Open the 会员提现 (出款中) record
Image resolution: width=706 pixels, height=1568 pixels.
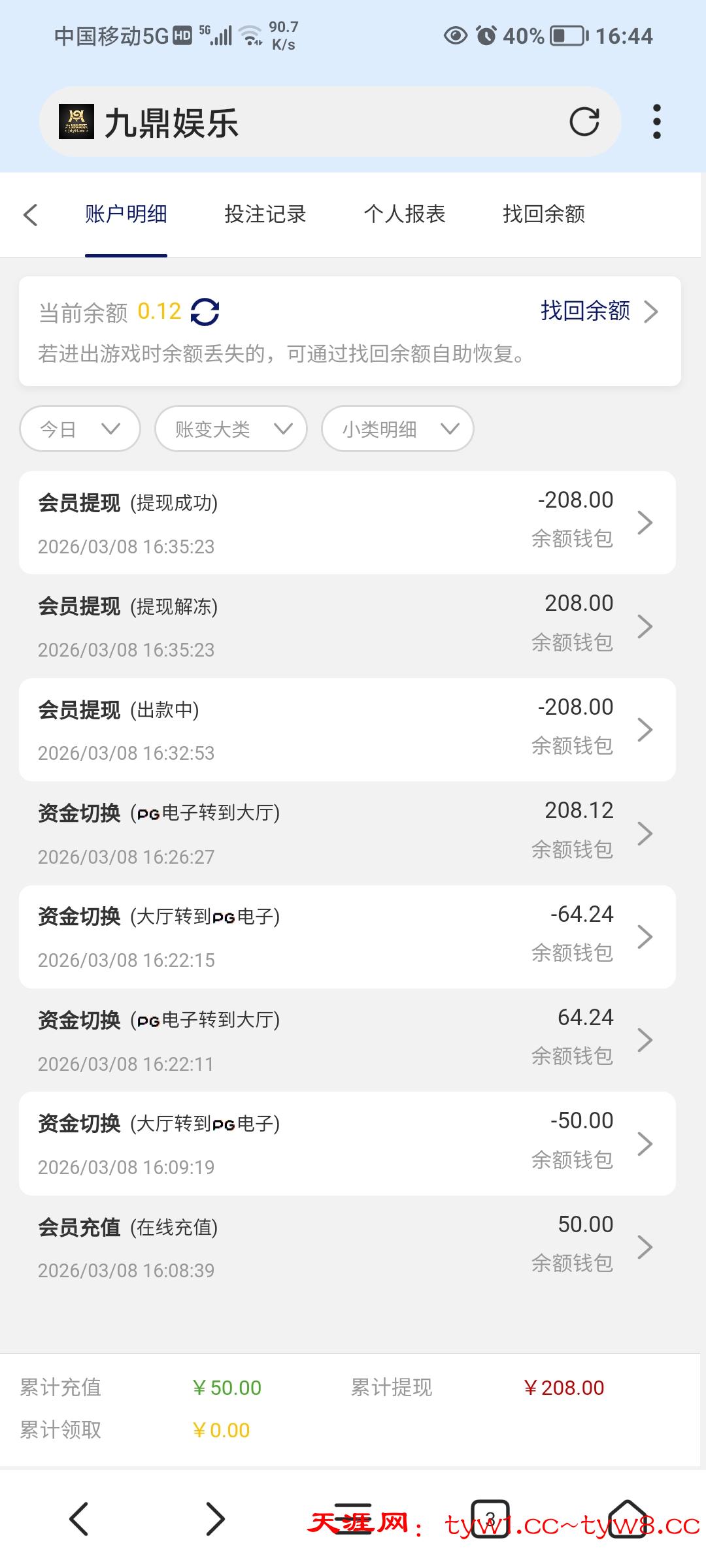tap(347, 730)
